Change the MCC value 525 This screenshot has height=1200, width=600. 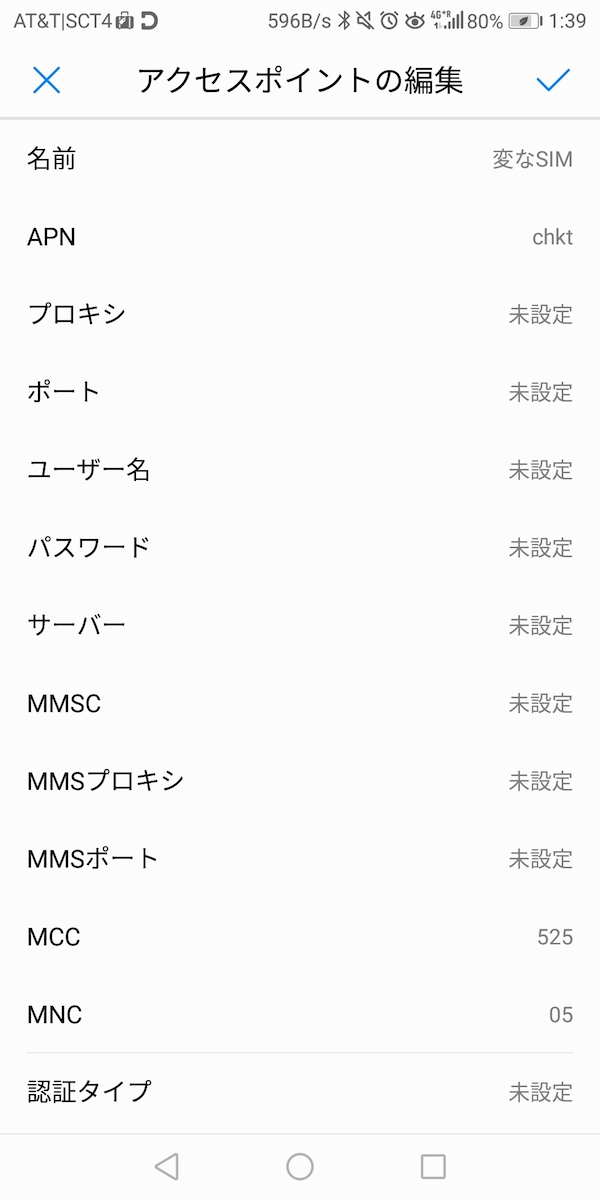click(x=300, y=937)
